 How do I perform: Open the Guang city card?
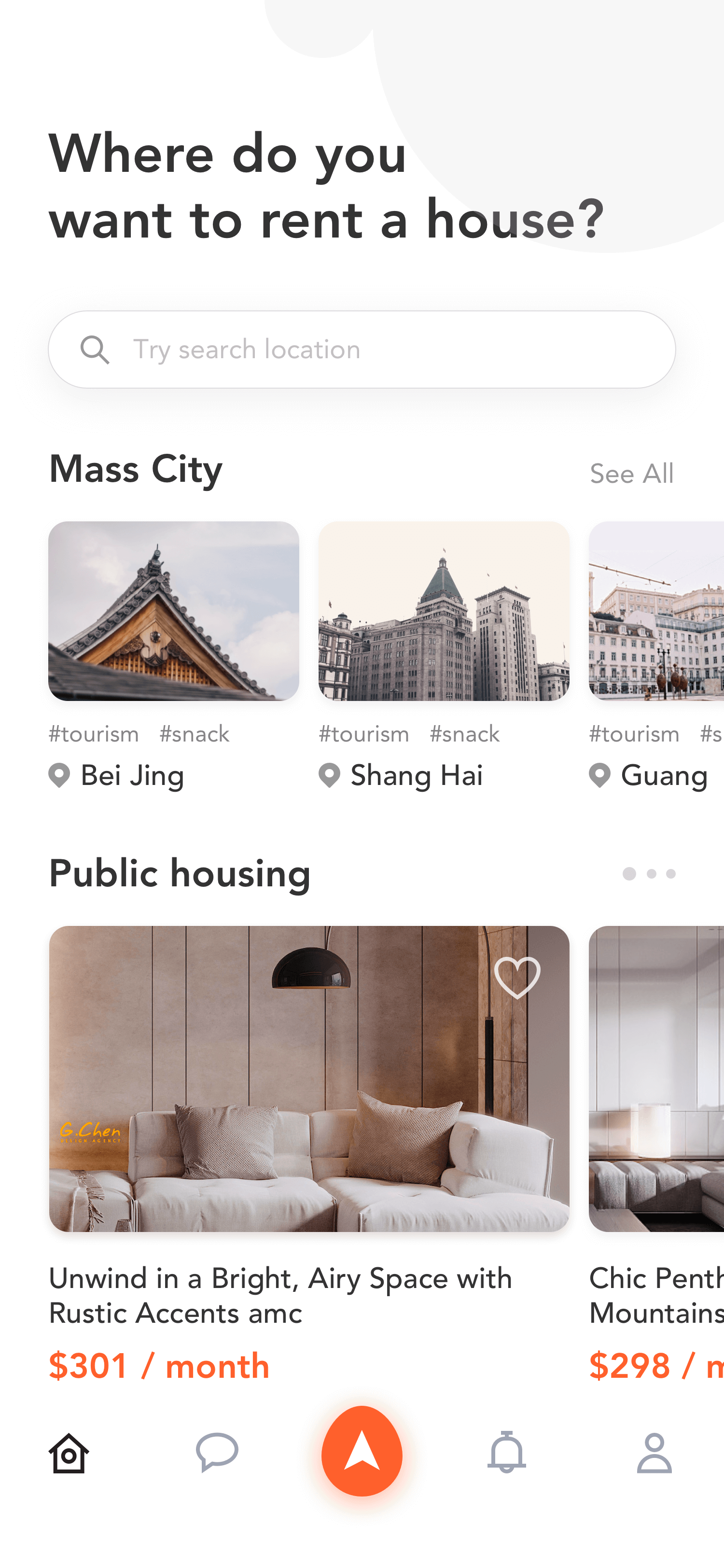[656, 656]
